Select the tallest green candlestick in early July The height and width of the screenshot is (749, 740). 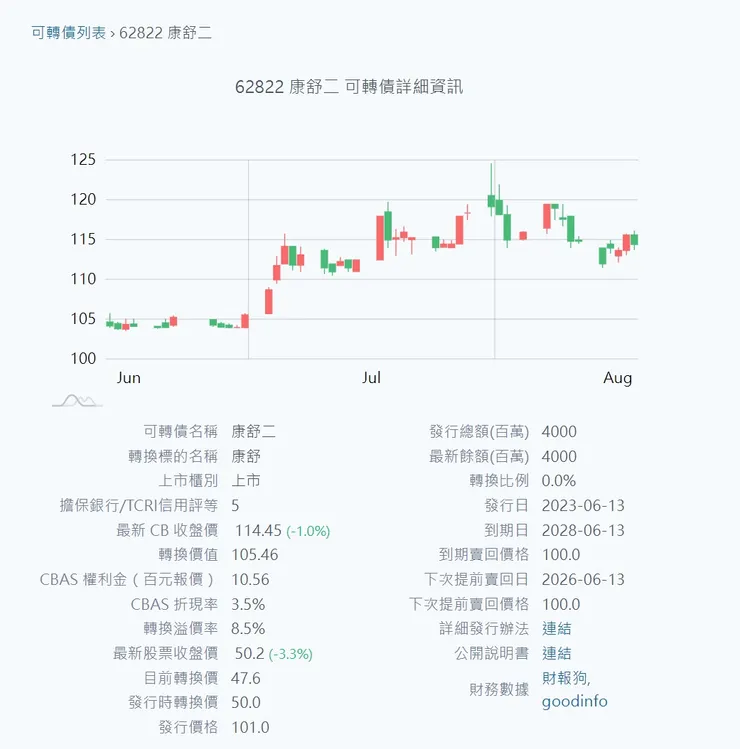pos(389,228)
